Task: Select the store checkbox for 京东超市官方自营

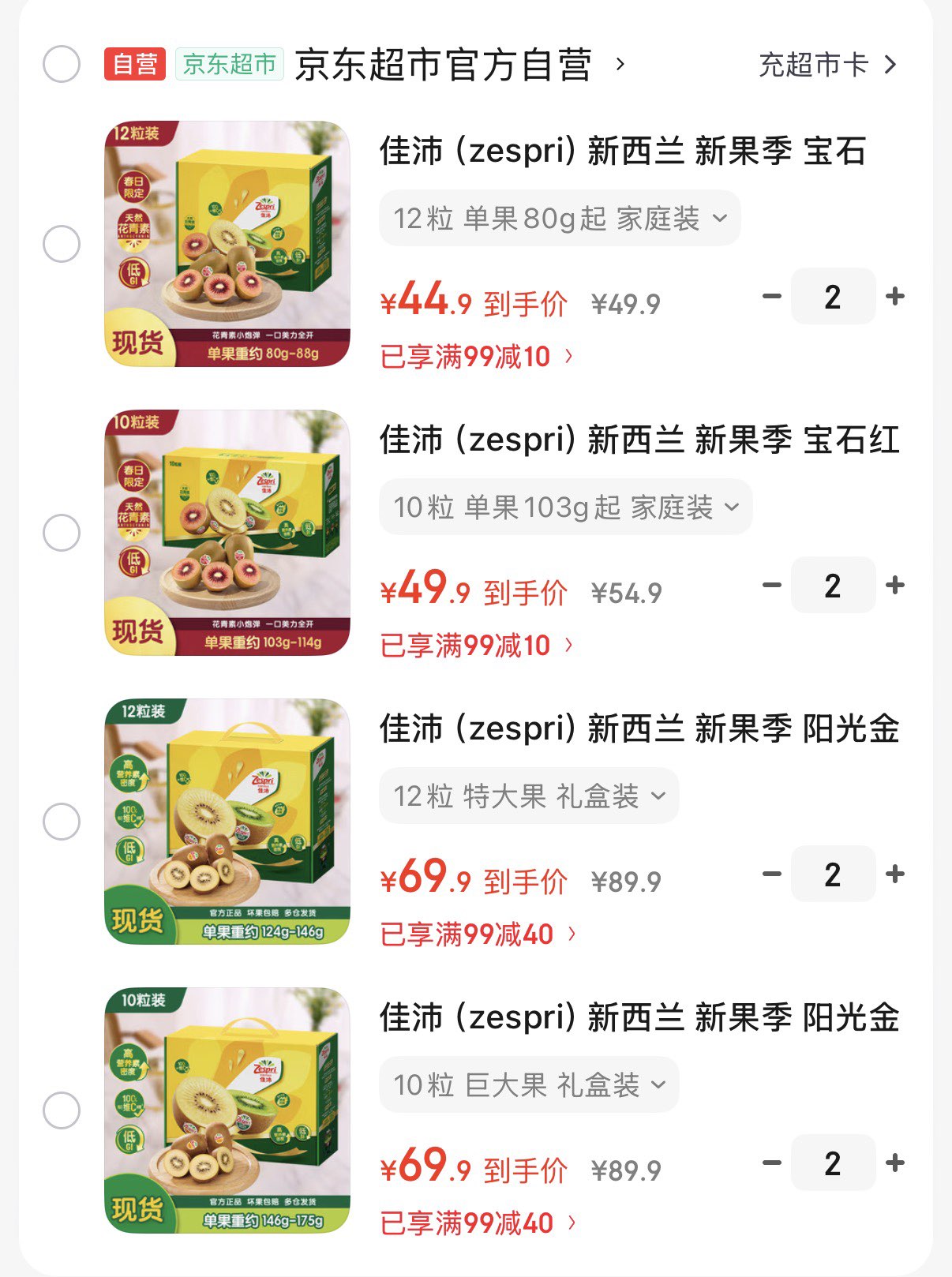Action: (61, 66)
